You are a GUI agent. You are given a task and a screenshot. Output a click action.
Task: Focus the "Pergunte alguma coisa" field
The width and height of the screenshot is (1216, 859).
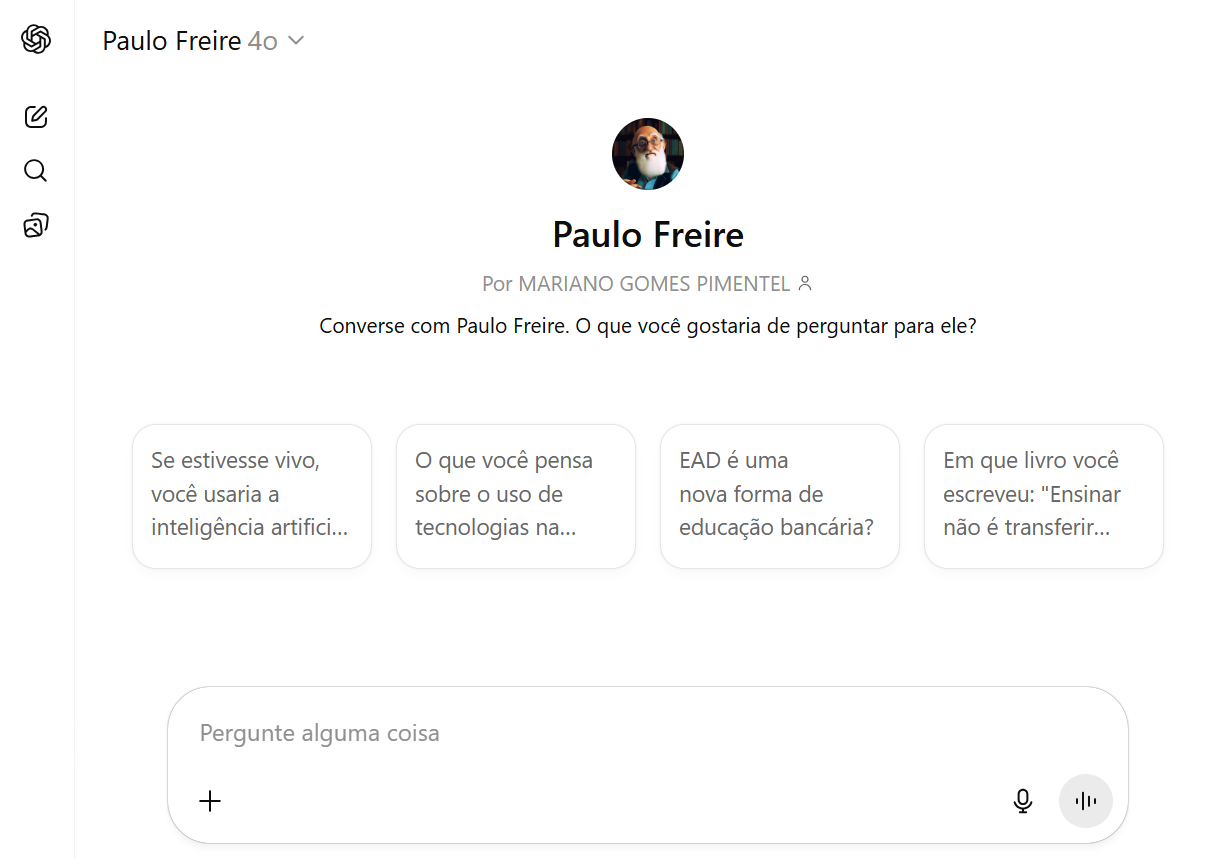point(600,733)
